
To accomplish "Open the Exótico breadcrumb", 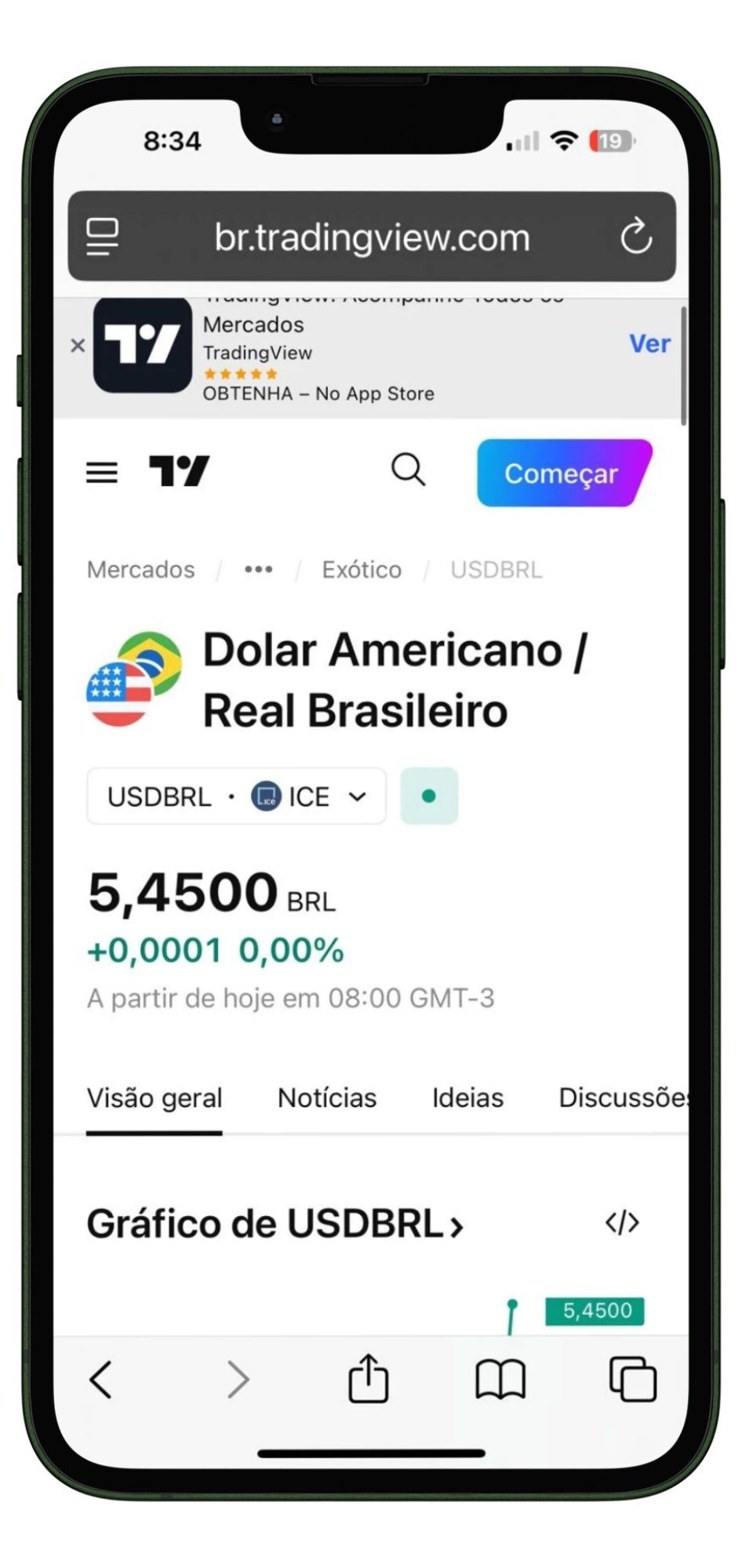I will pyautogui.click(x=362, y=569).
